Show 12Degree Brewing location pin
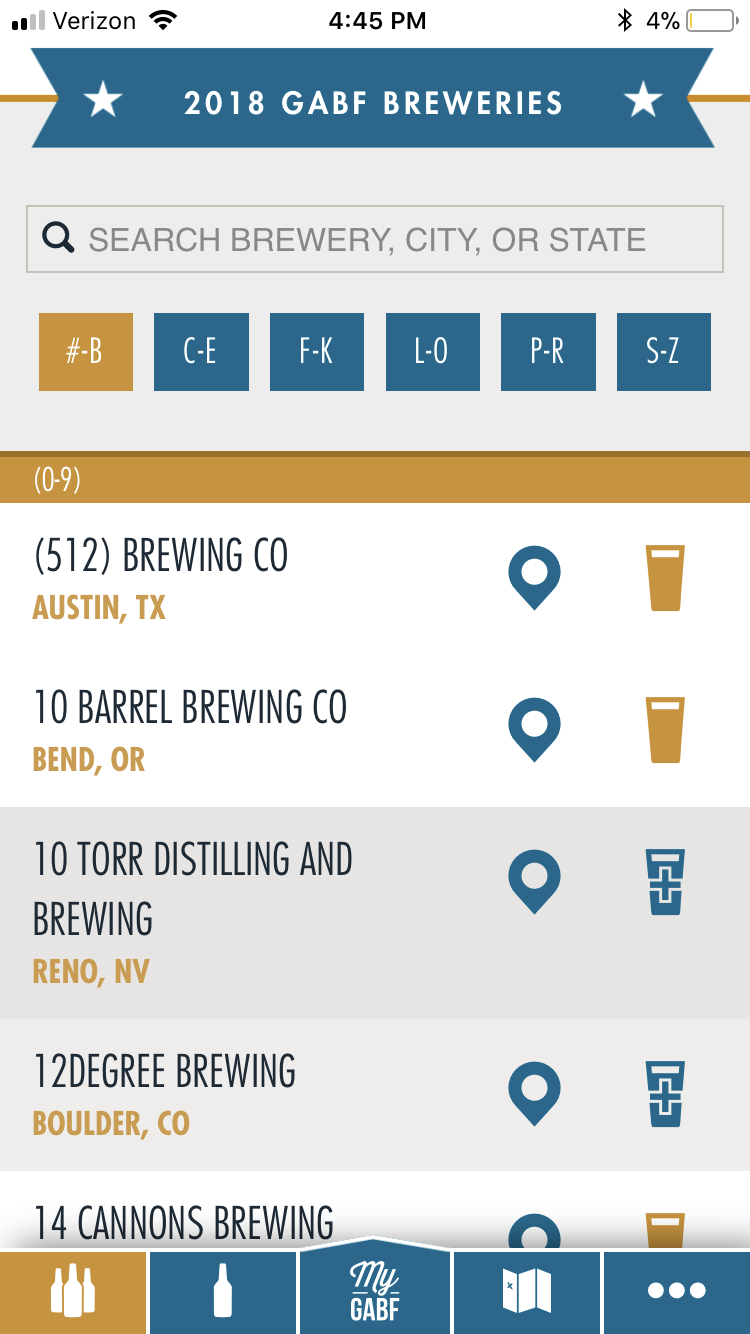The height and width of the screenshot is (1334, 750). pos(534,1094)
